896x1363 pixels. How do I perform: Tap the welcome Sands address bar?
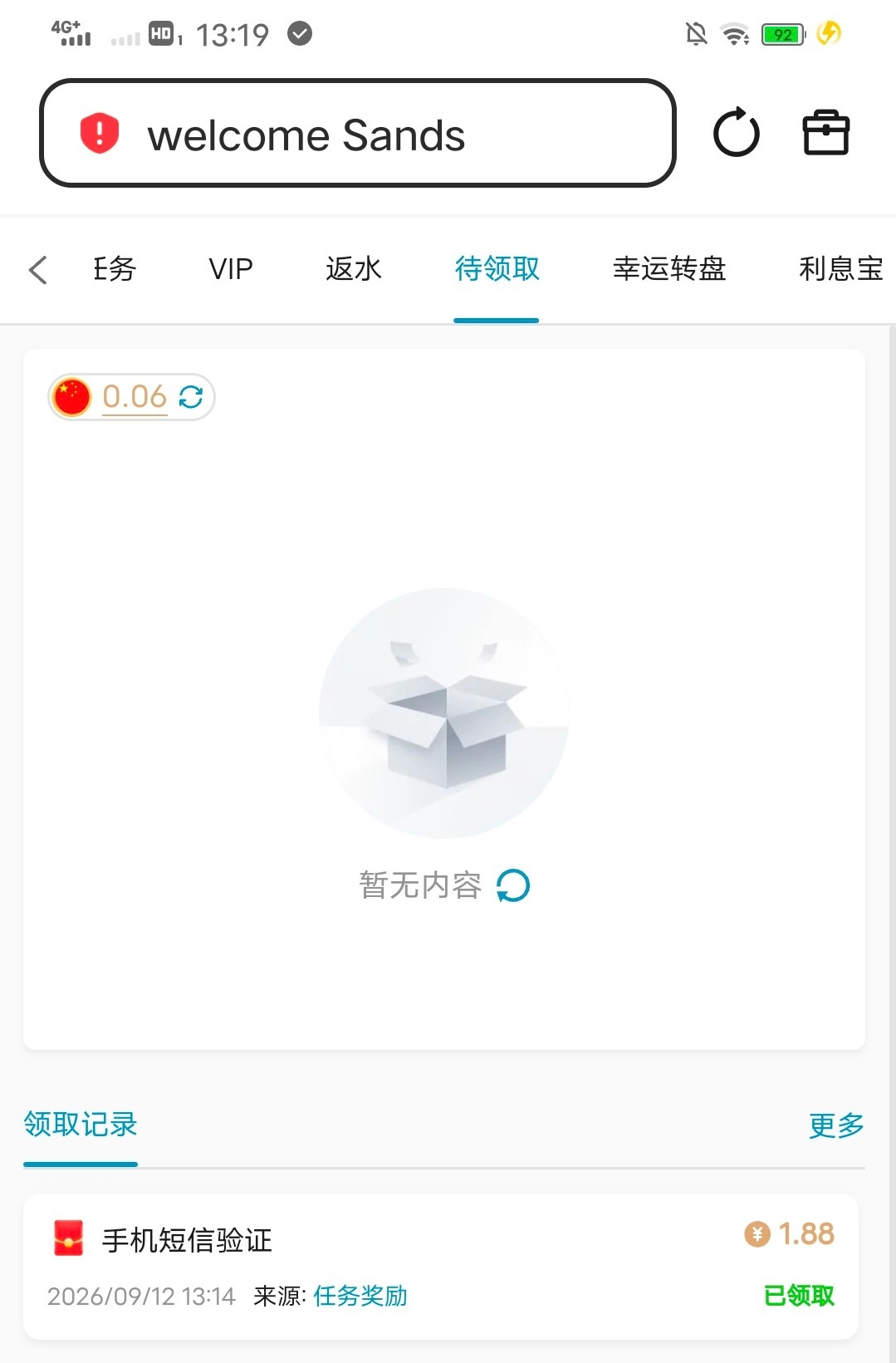357,133
